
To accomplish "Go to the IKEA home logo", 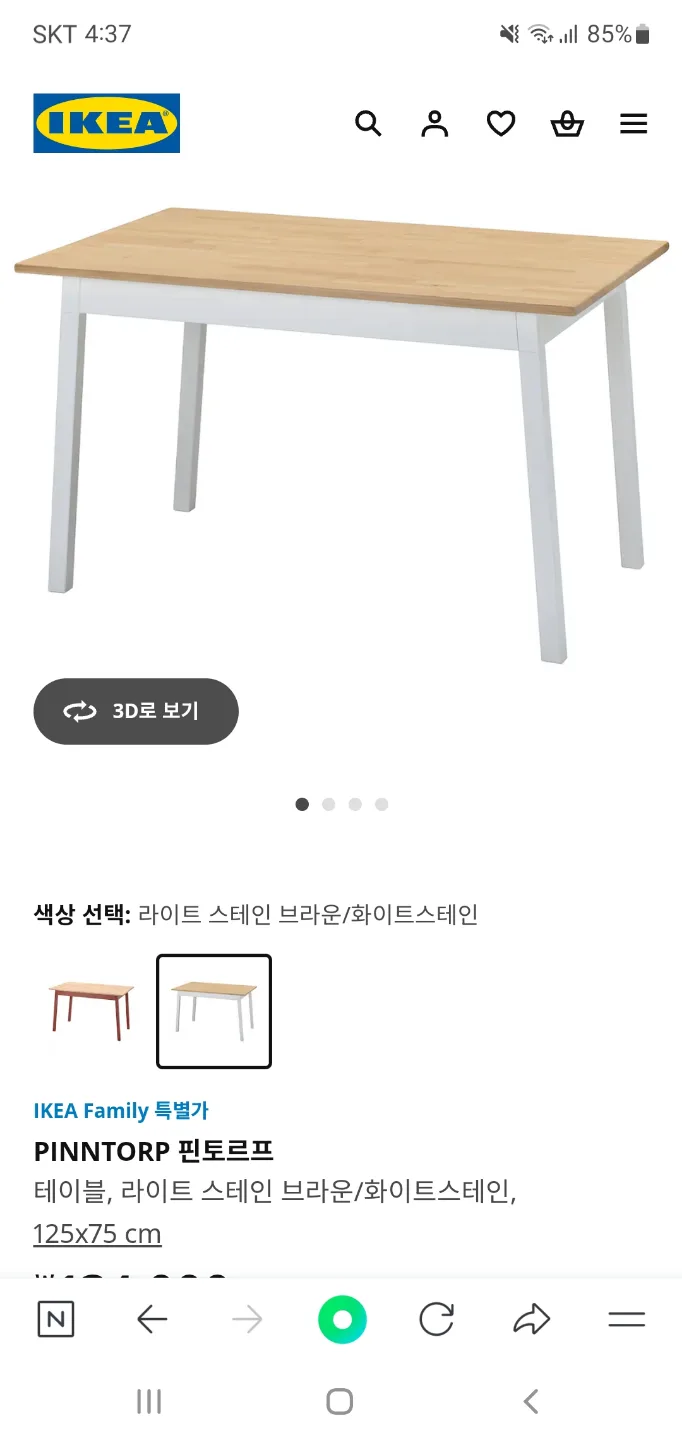I will (x=107, y=123).
